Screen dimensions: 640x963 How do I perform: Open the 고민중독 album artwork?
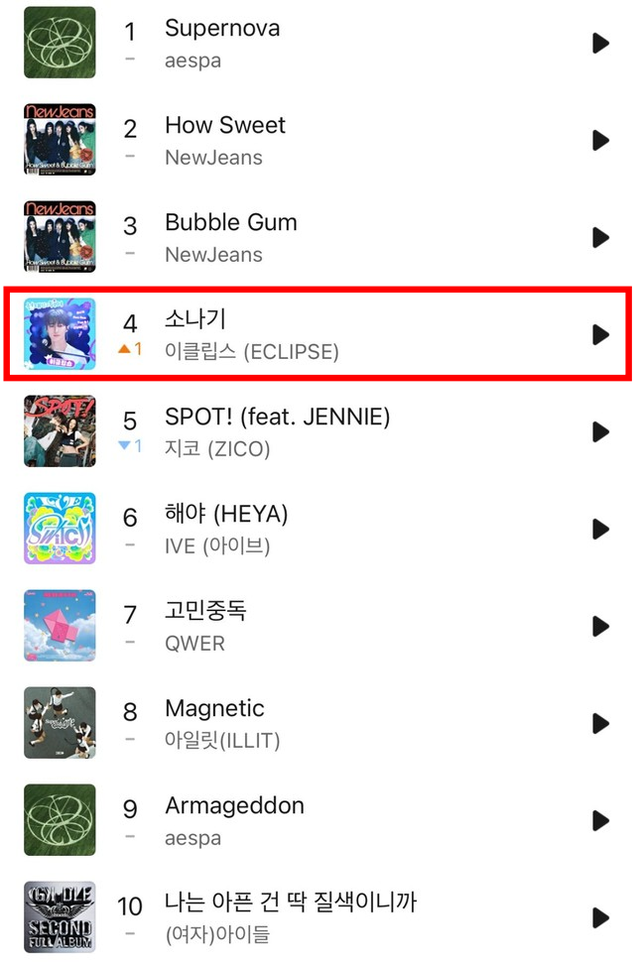tap(60, 626)
